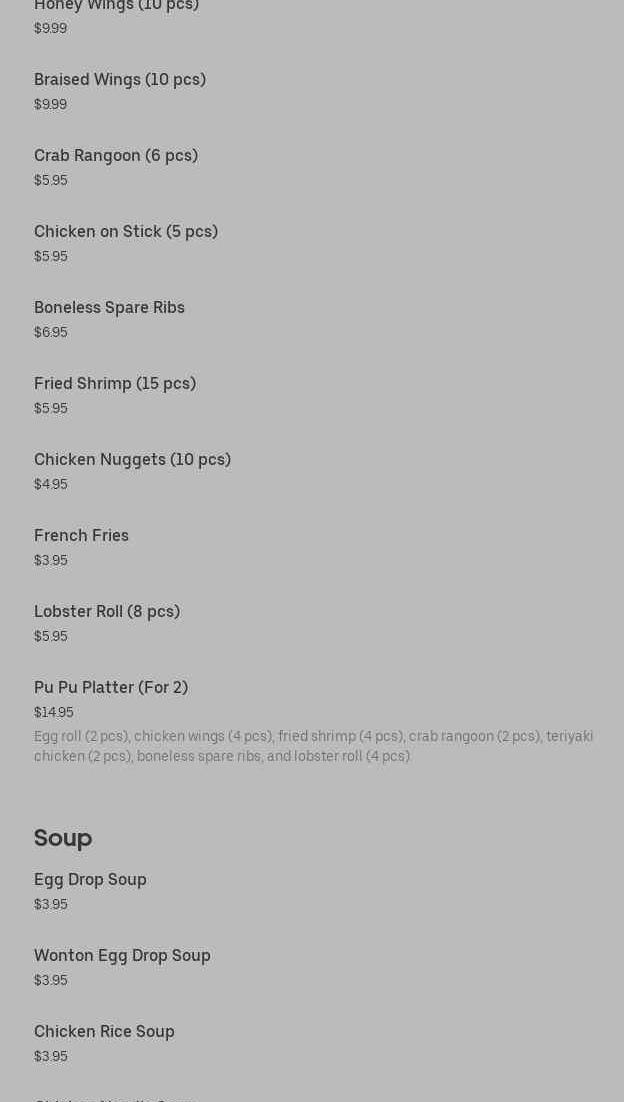Select Crab Rangoon (6 pcs)
The height and width of the screenshot is (1102, 624).
pos(116,156)
